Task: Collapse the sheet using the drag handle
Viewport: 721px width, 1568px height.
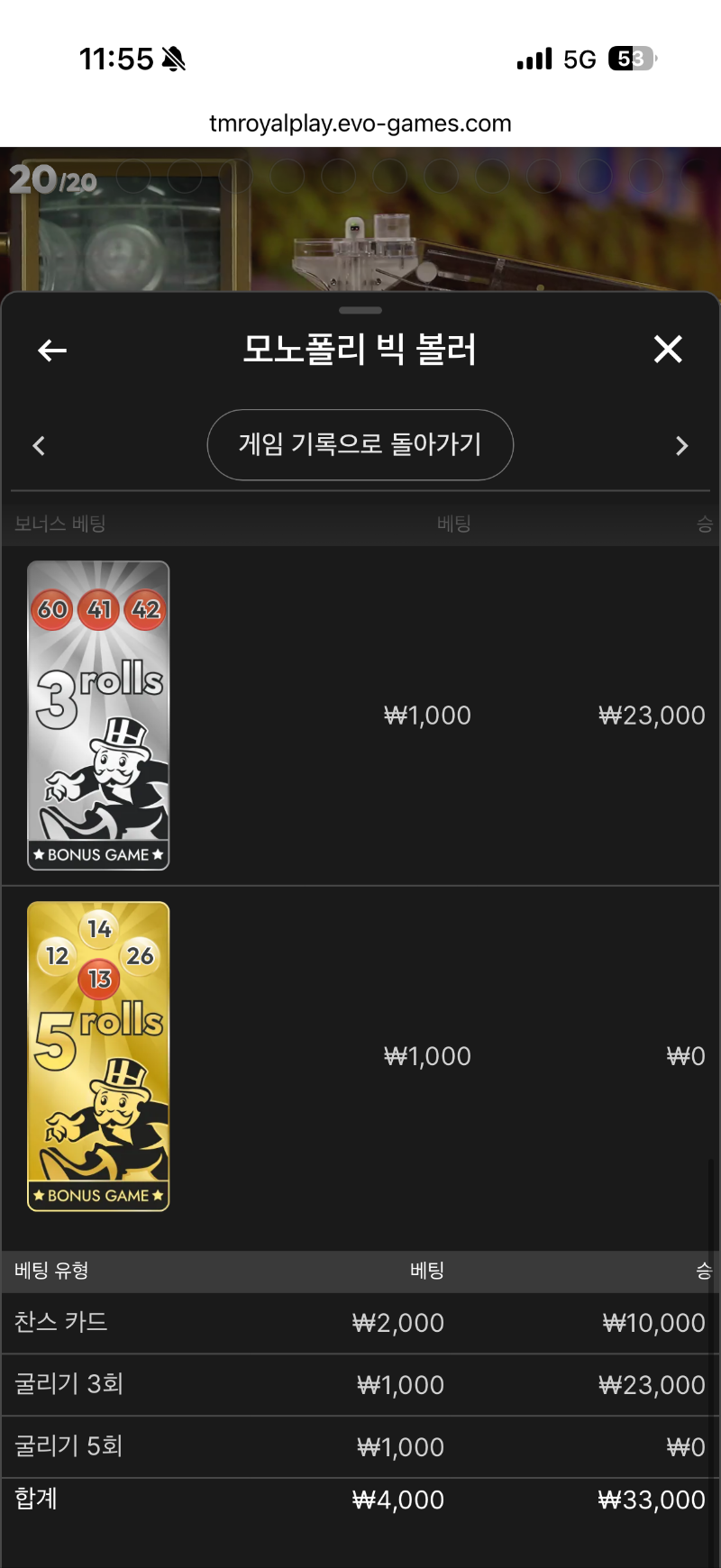Action: [x=360, y=309]
